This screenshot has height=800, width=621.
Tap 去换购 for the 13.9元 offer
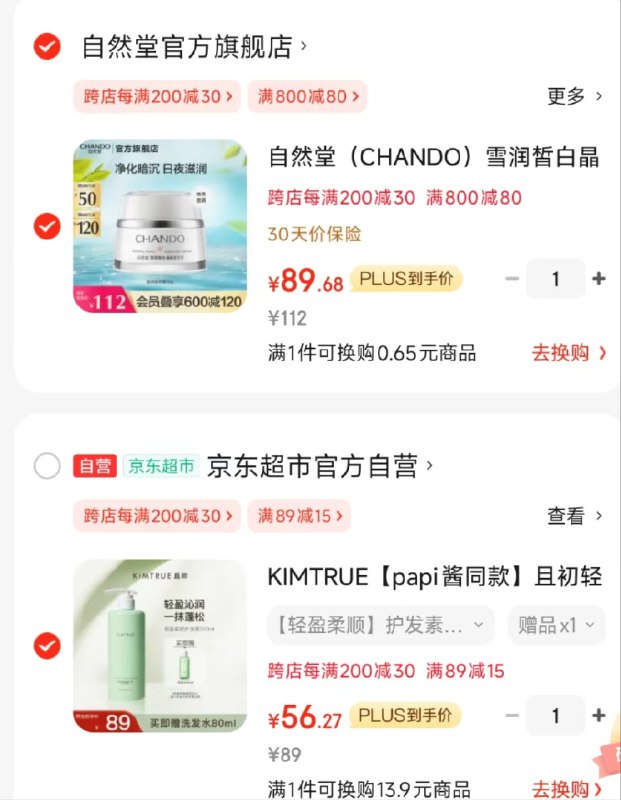pyautogui.click(x=568, y=789)
